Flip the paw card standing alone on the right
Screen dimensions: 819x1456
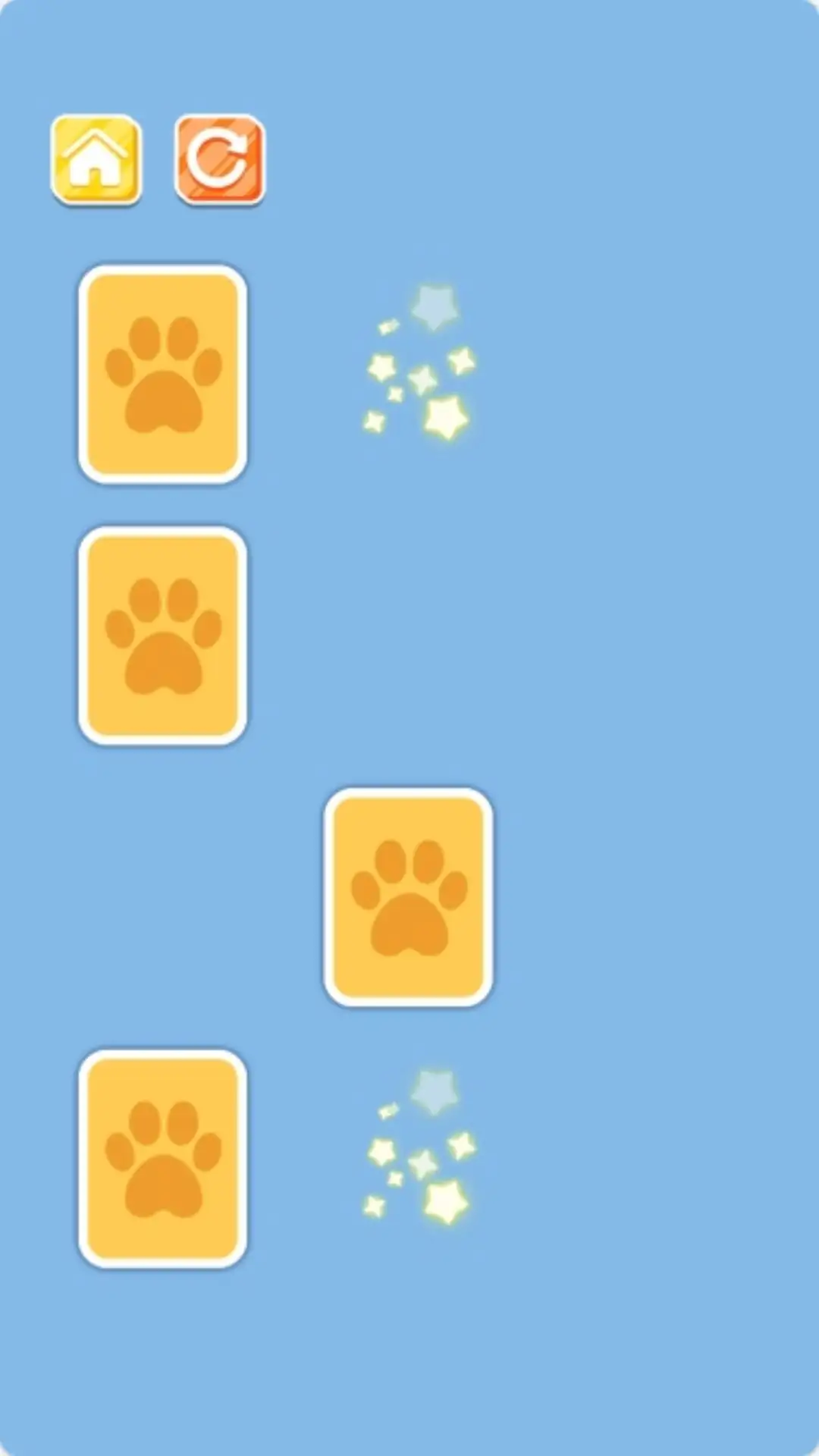pyautogui.click(x=408, y=897)
